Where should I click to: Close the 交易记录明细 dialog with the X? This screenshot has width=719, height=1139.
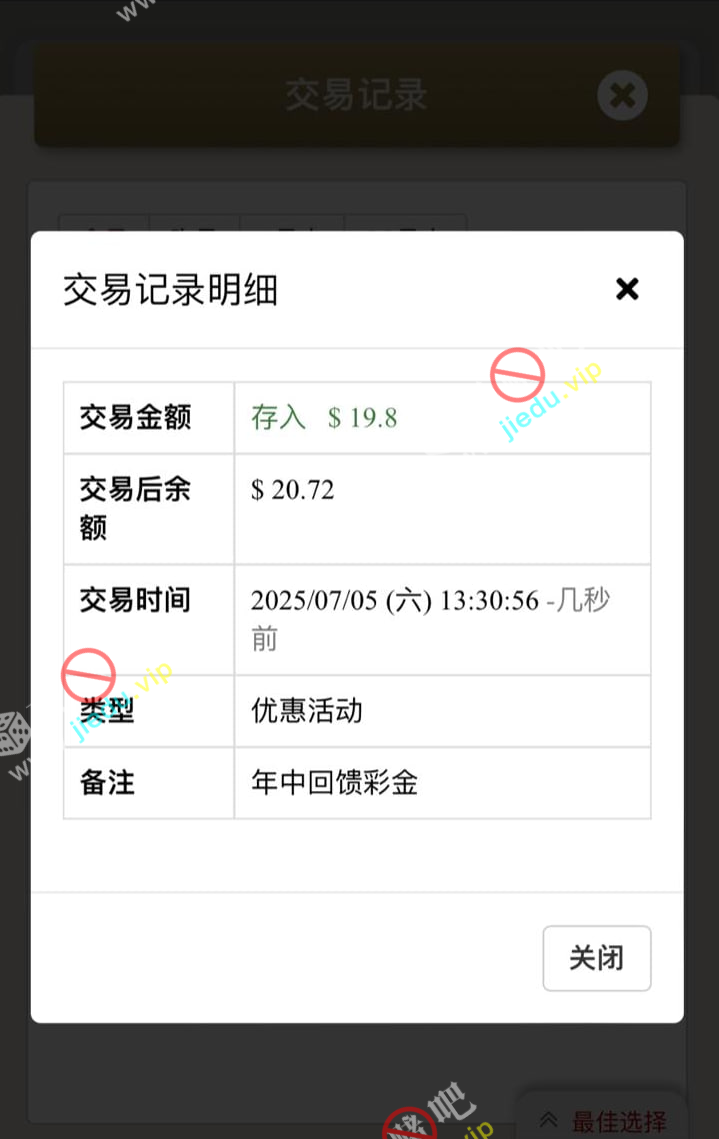627,289
